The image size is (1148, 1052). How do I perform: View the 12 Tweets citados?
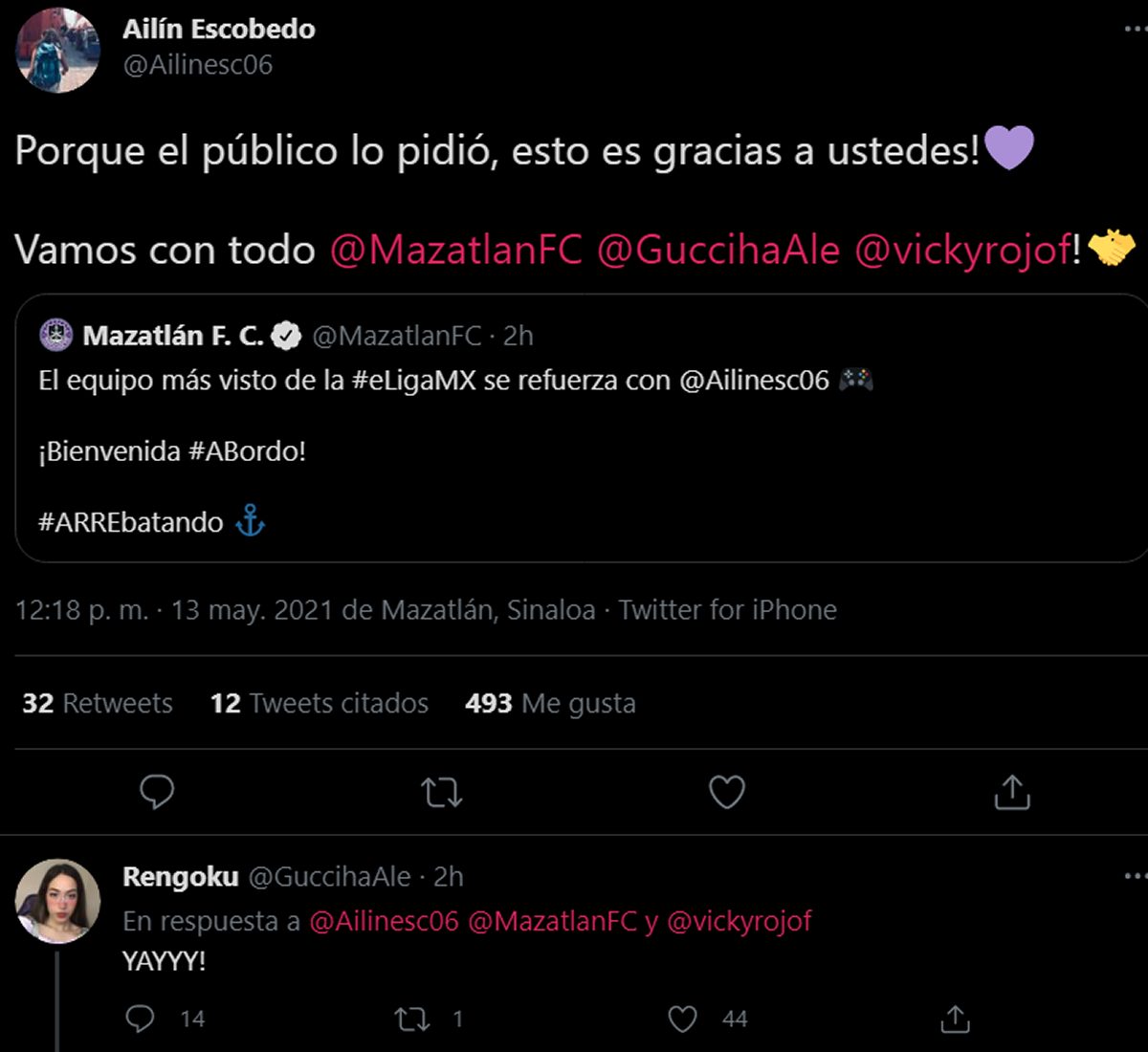[x=320, y=704]
